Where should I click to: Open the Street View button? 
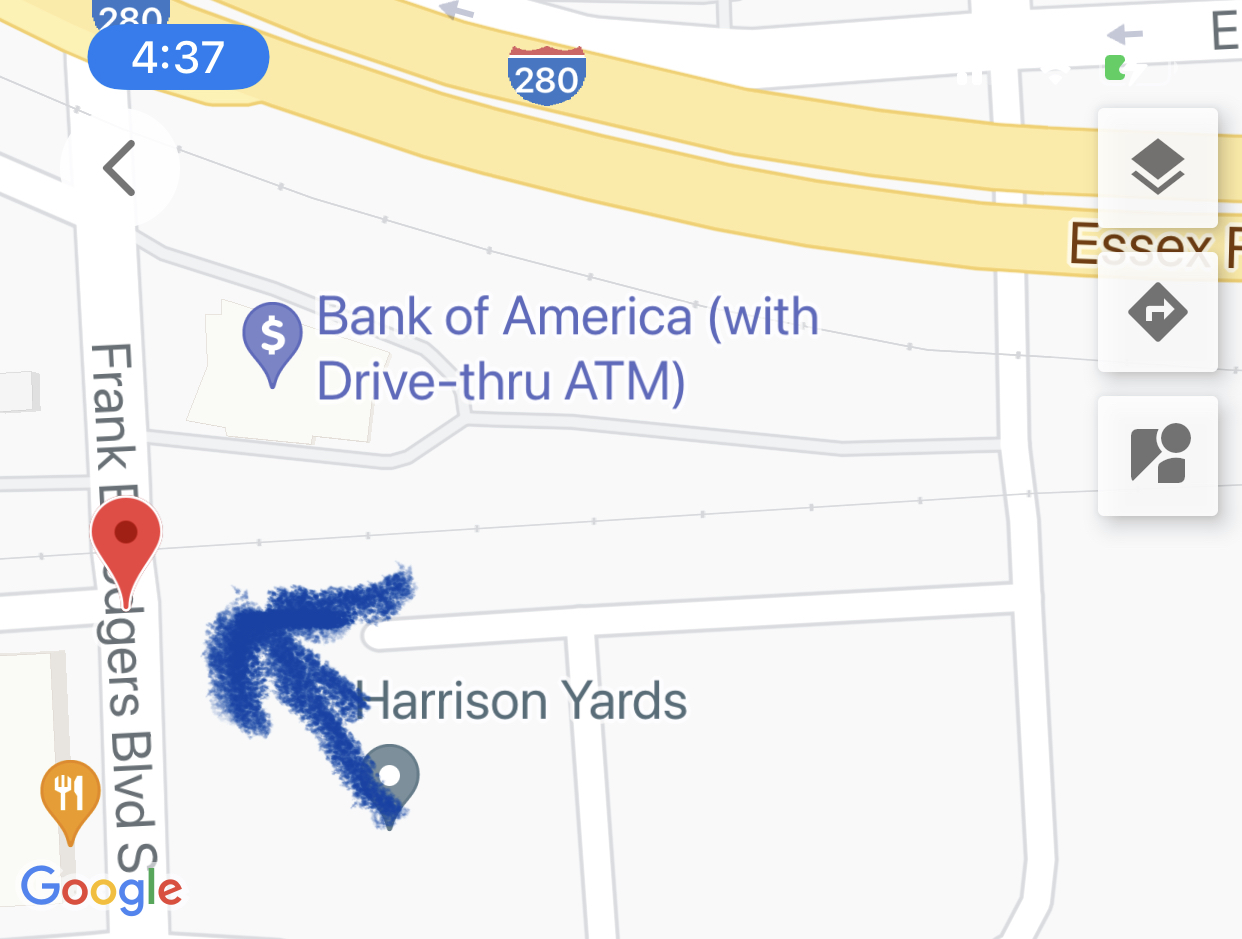pyautogui.click(x=1157, y=456)
